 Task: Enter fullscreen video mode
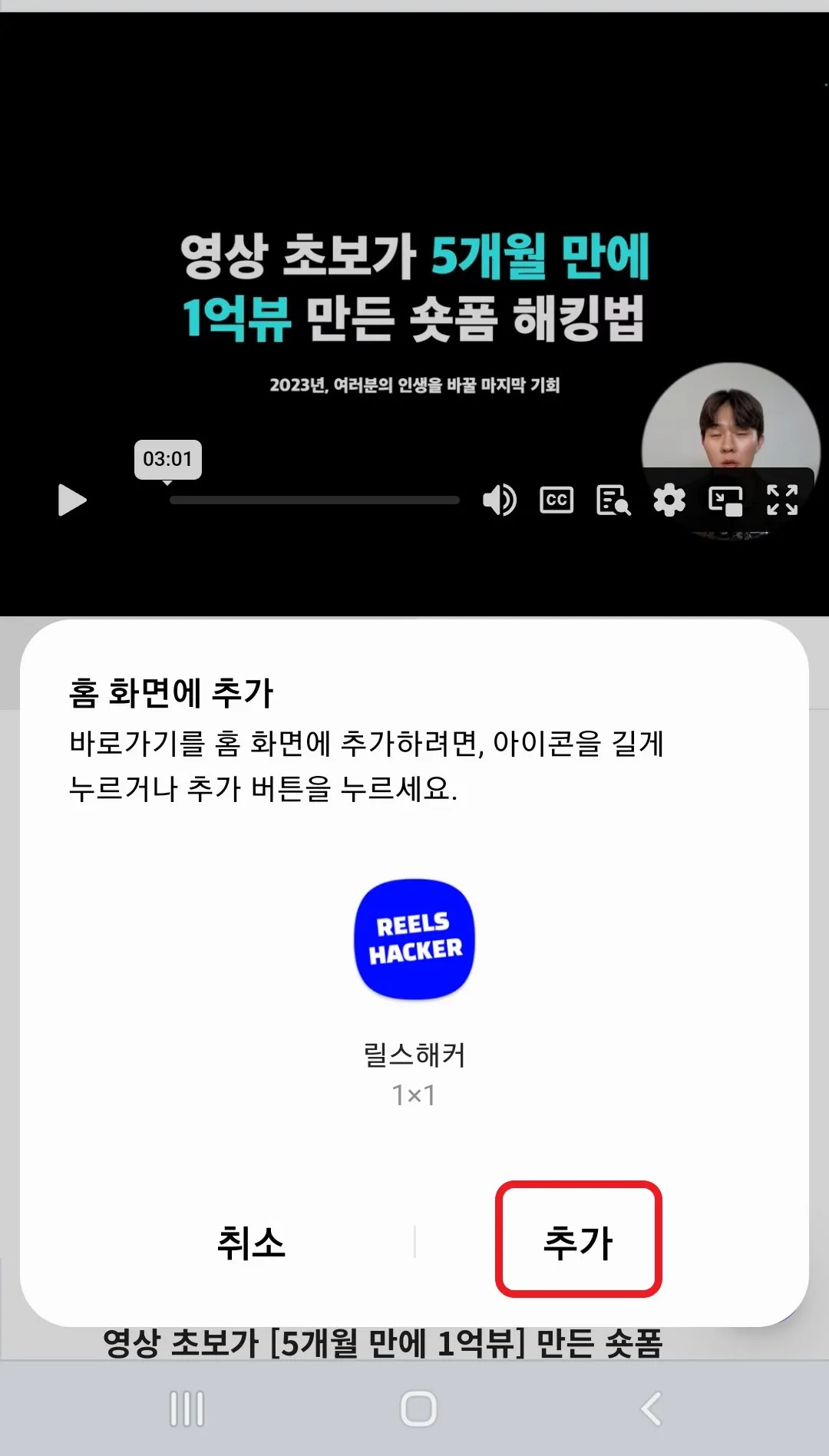pyautogui.click(x=782, y=500)
